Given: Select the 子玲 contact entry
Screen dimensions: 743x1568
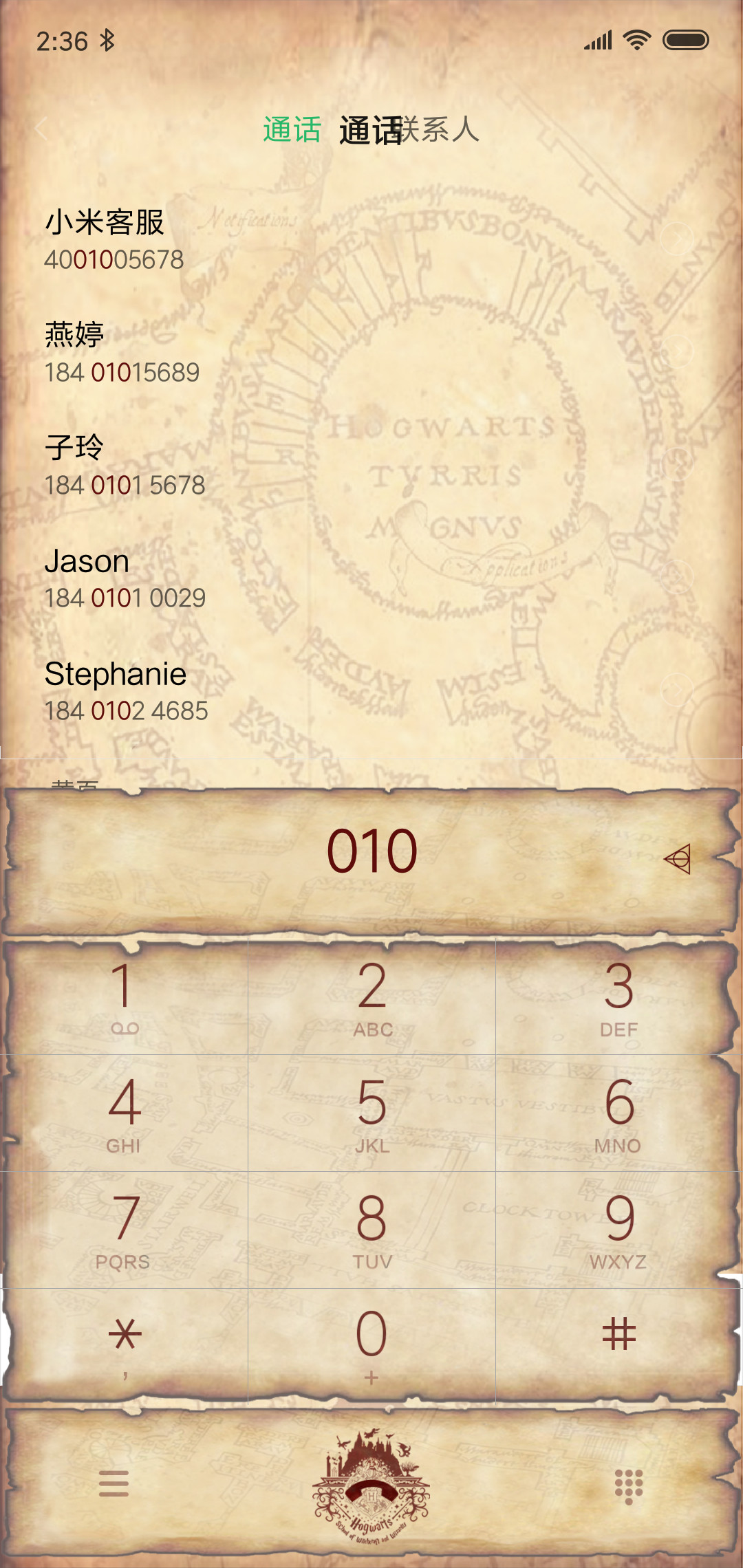Looking at the screenshot, I should pyautogui.click(x=371, y=465).
